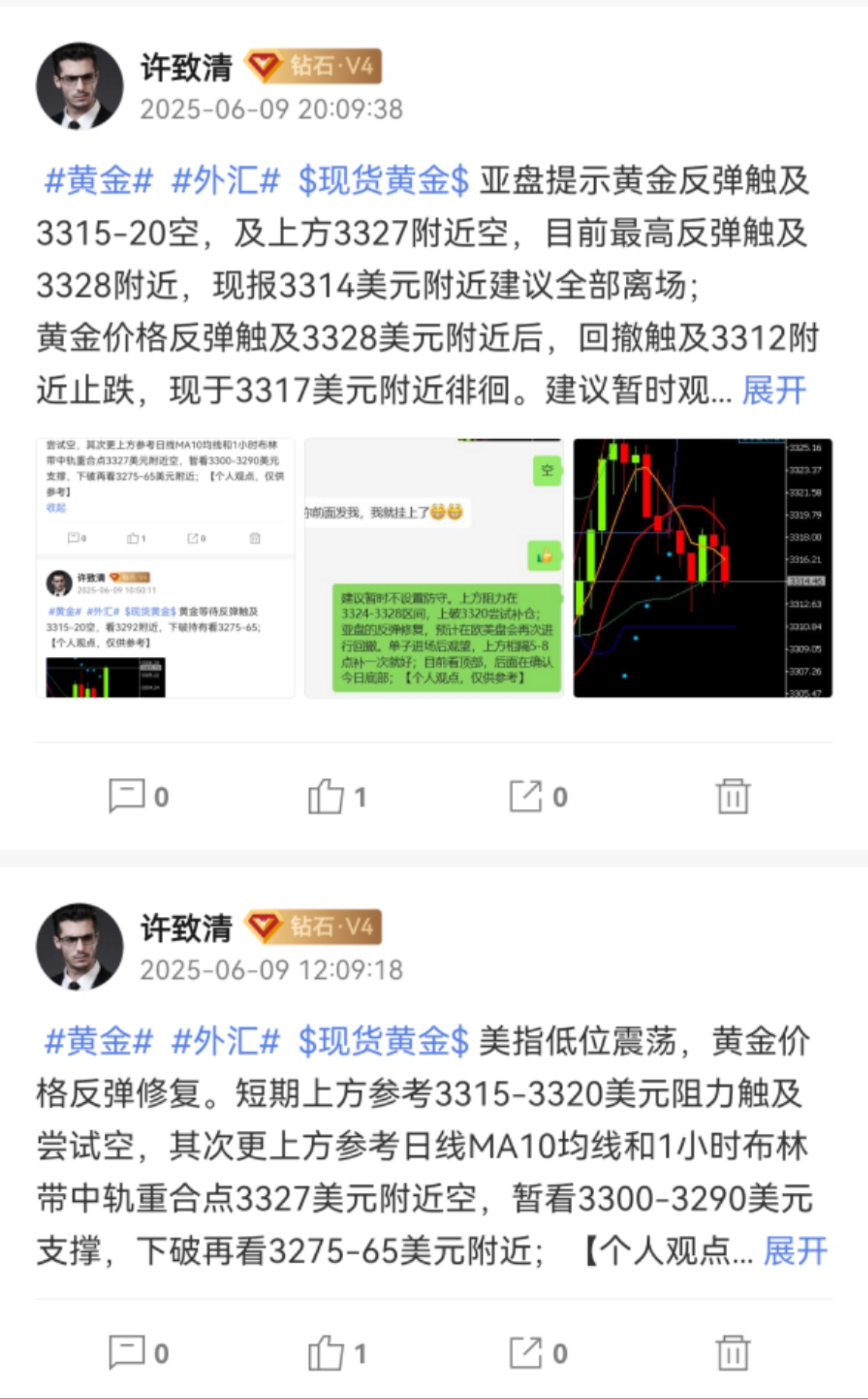This screenshot has height=1399, width=868.
Task: Open the first image of the 20:09:38 post
Action: 165,568
